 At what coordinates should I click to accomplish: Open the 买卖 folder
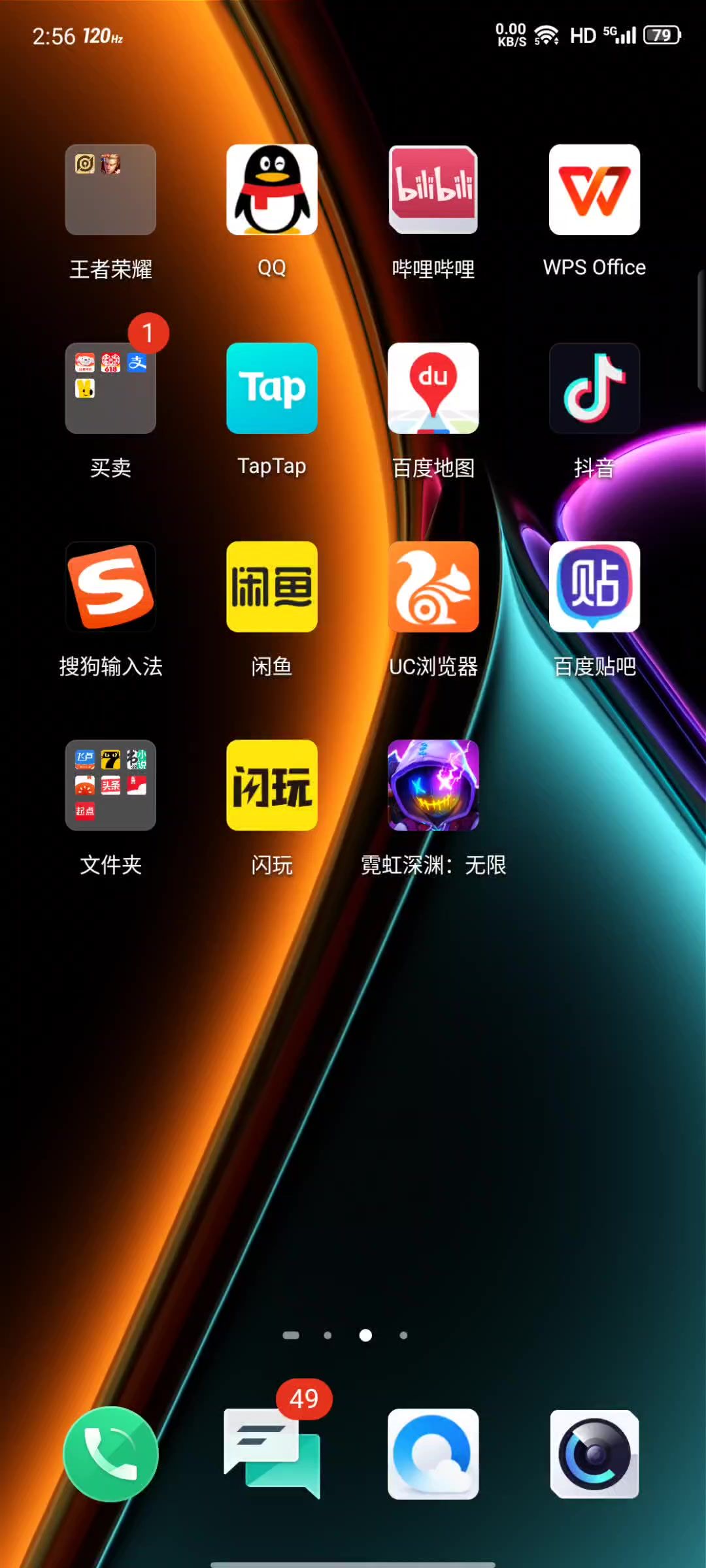(x=110, y=388)
